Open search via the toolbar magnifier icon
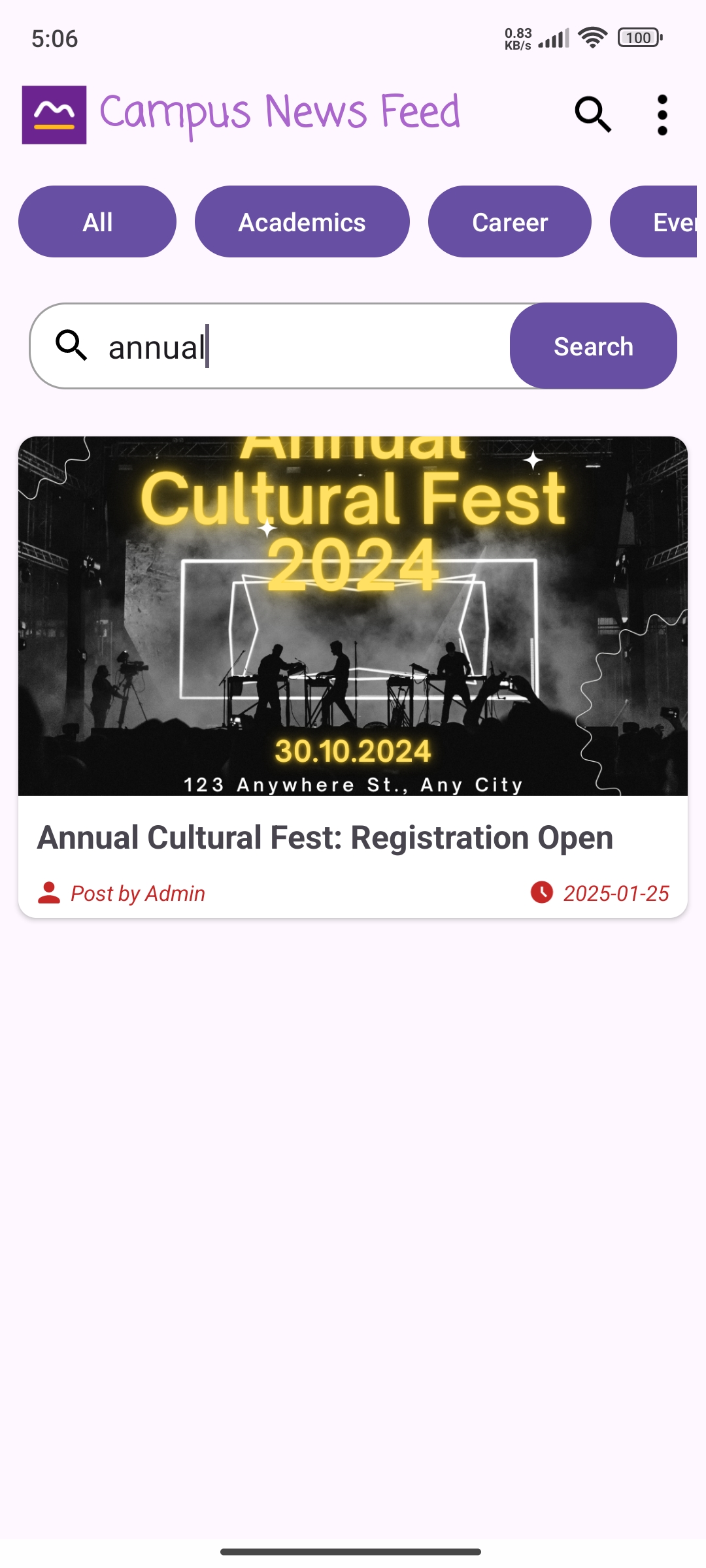This screenshot has height=1568, width=706. coord(594,113)
